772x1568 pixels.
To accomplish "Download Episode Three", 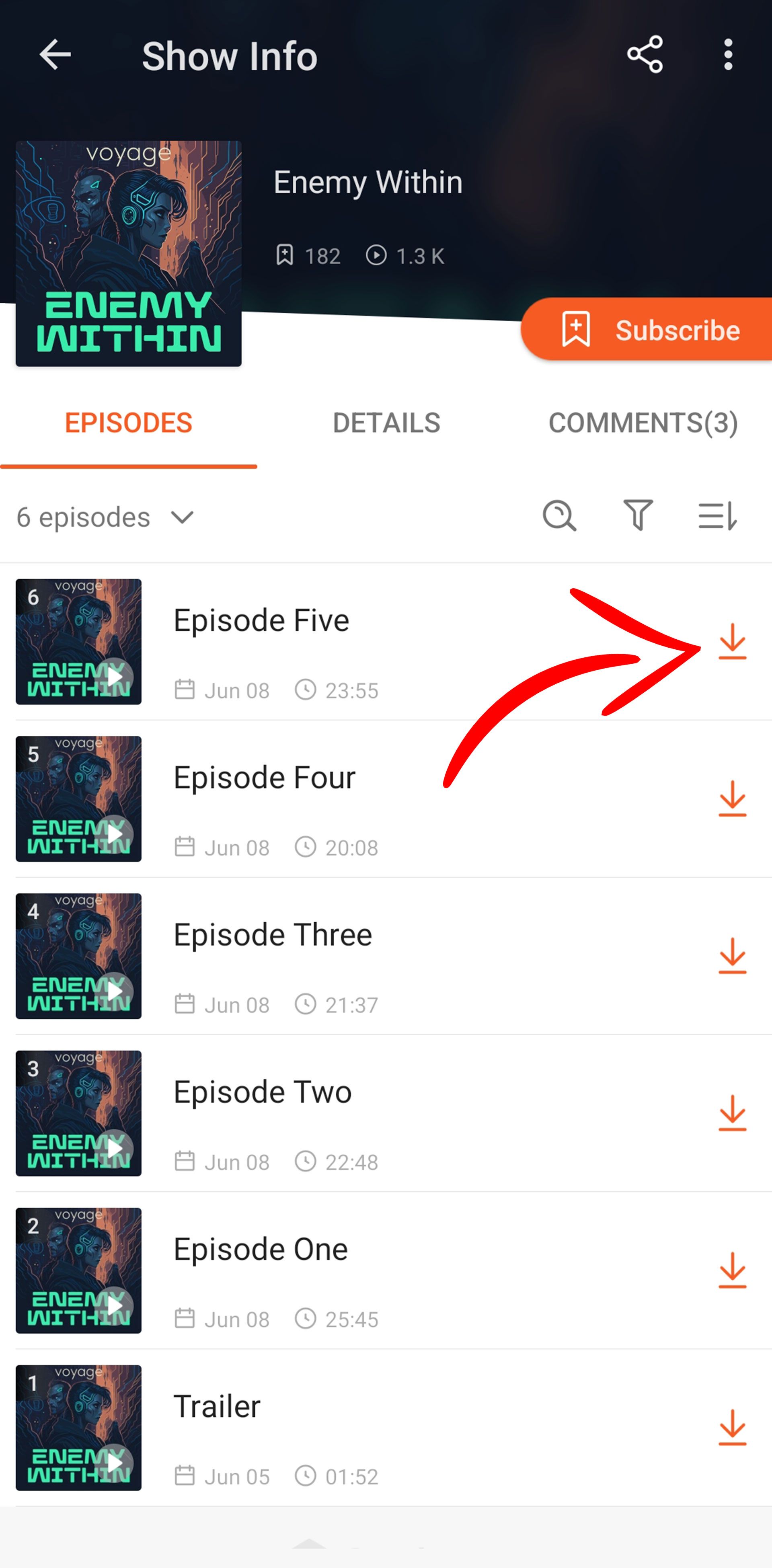I will pyautogui.click(x=732, y=956).
